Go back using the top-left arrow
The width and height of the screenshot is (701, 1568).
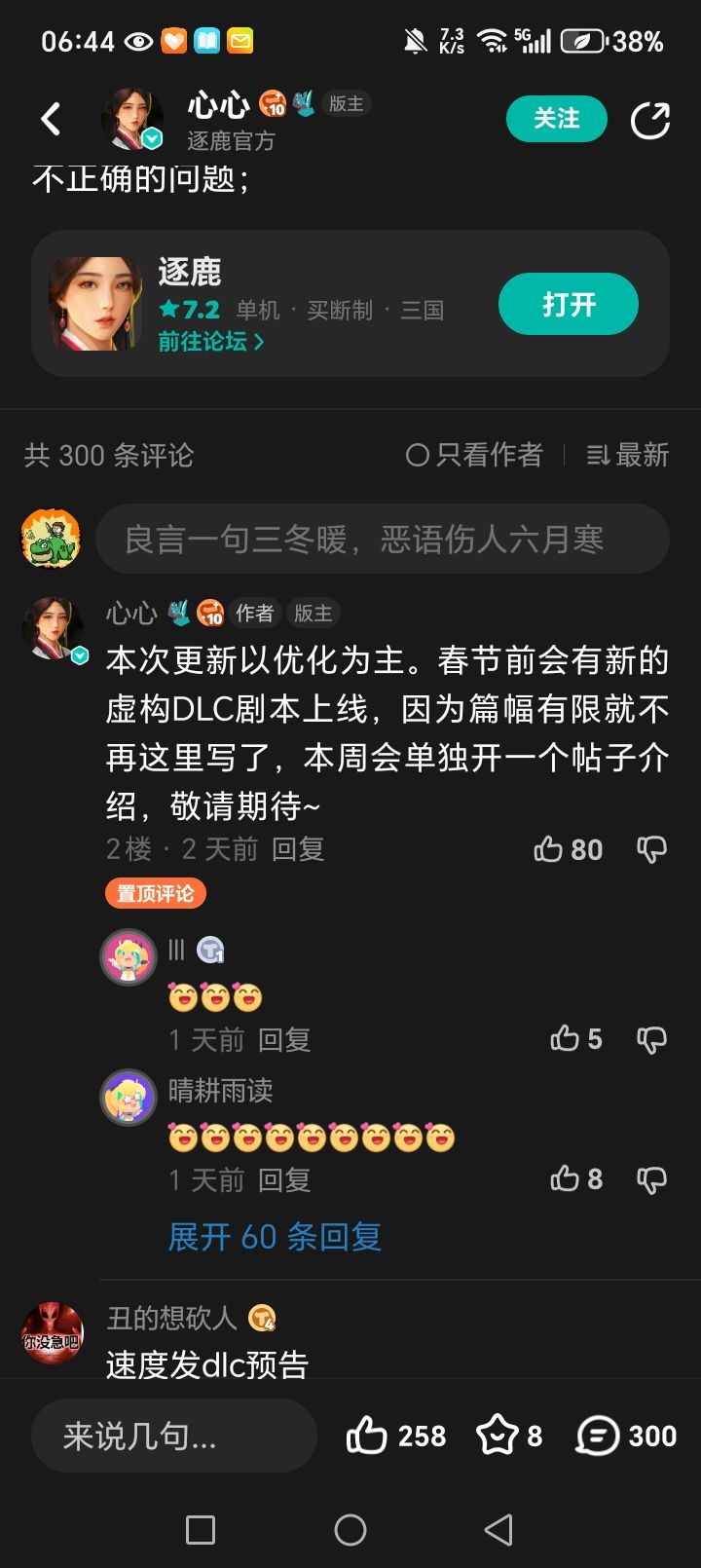(51, 119)
